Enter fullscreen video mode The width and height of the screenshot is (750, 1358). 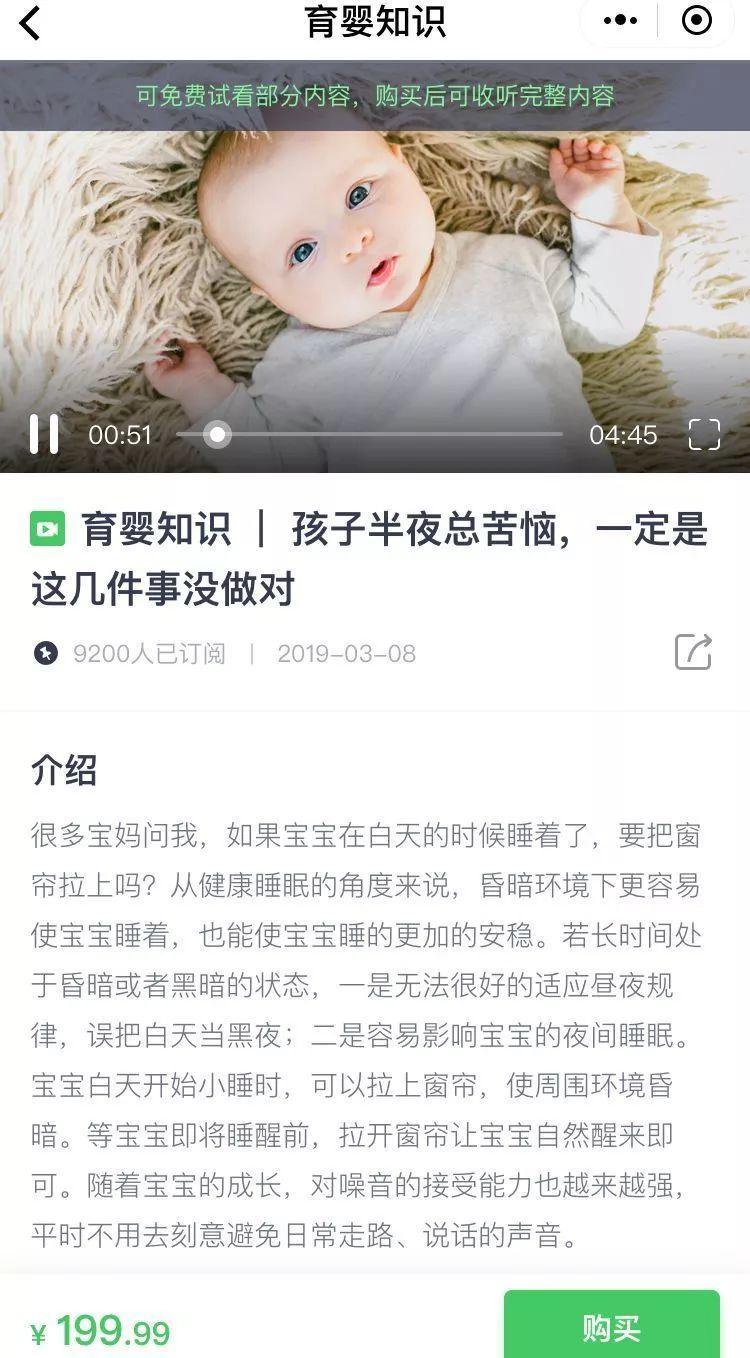click(704, 434)
